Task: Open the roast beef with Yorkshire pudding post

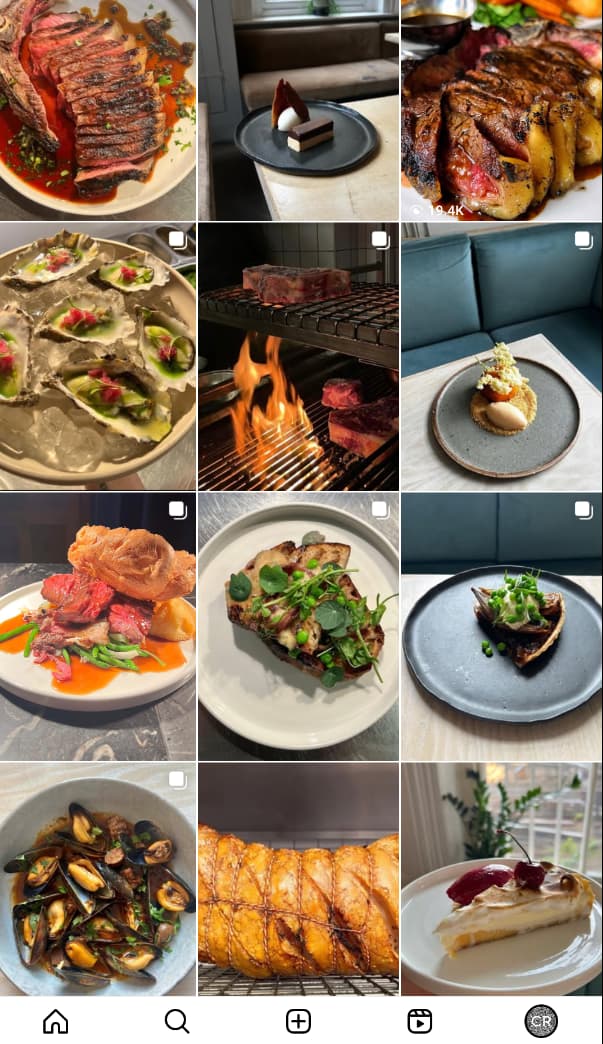Action: 98,626
